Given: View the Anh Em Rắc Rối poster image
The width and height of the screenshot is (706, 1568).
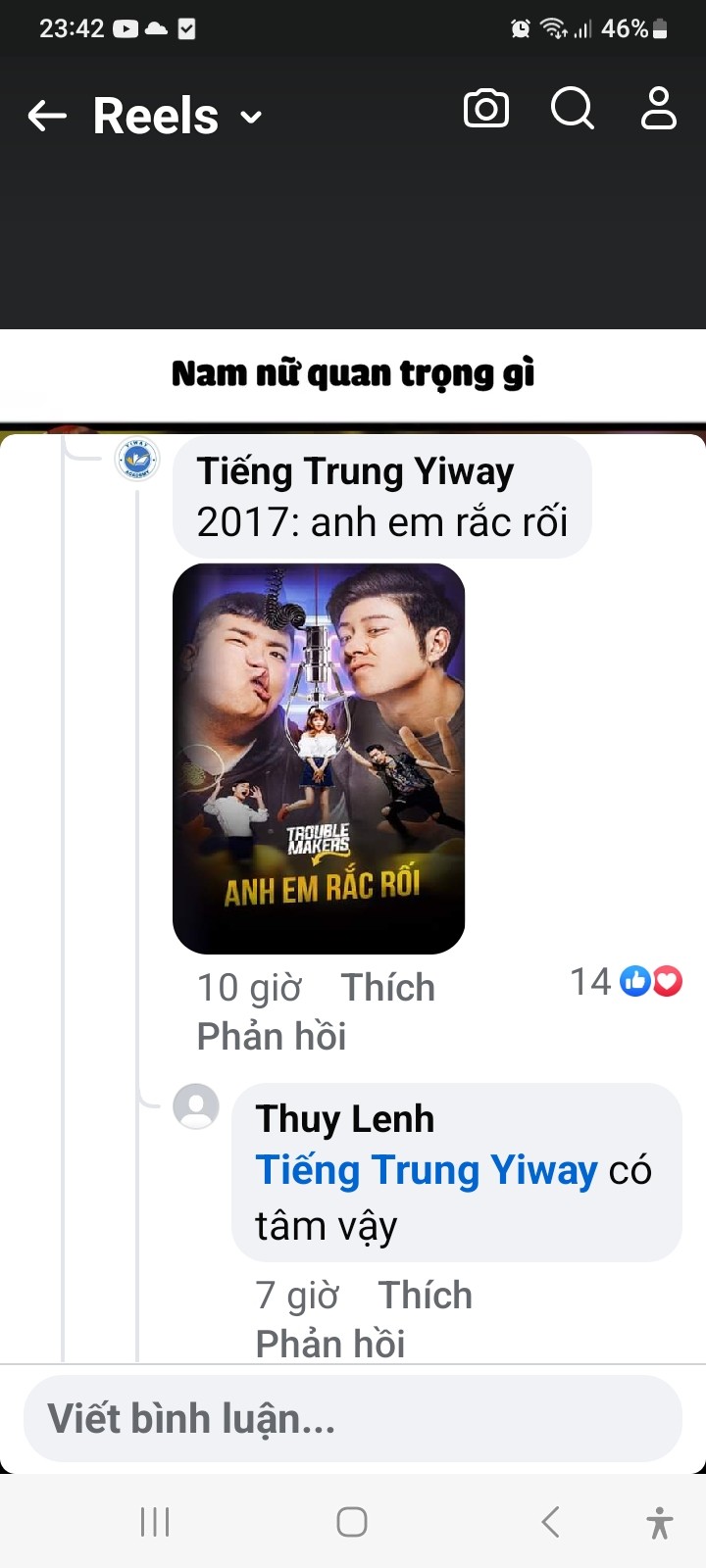Looking at the screenshot, I should [319, 759].
